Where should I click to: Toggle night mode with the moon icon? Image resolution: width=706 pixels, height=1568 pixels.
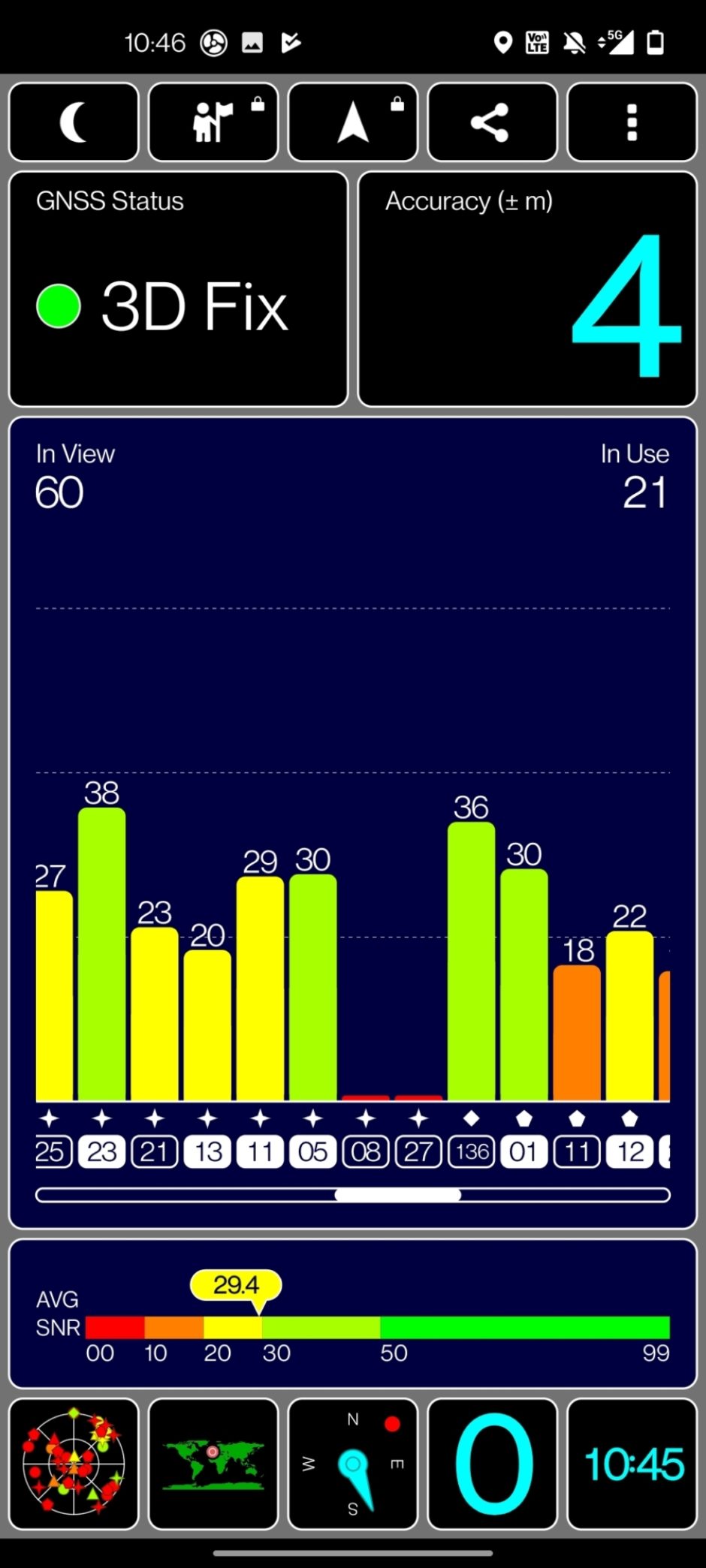tap(74, 122)
